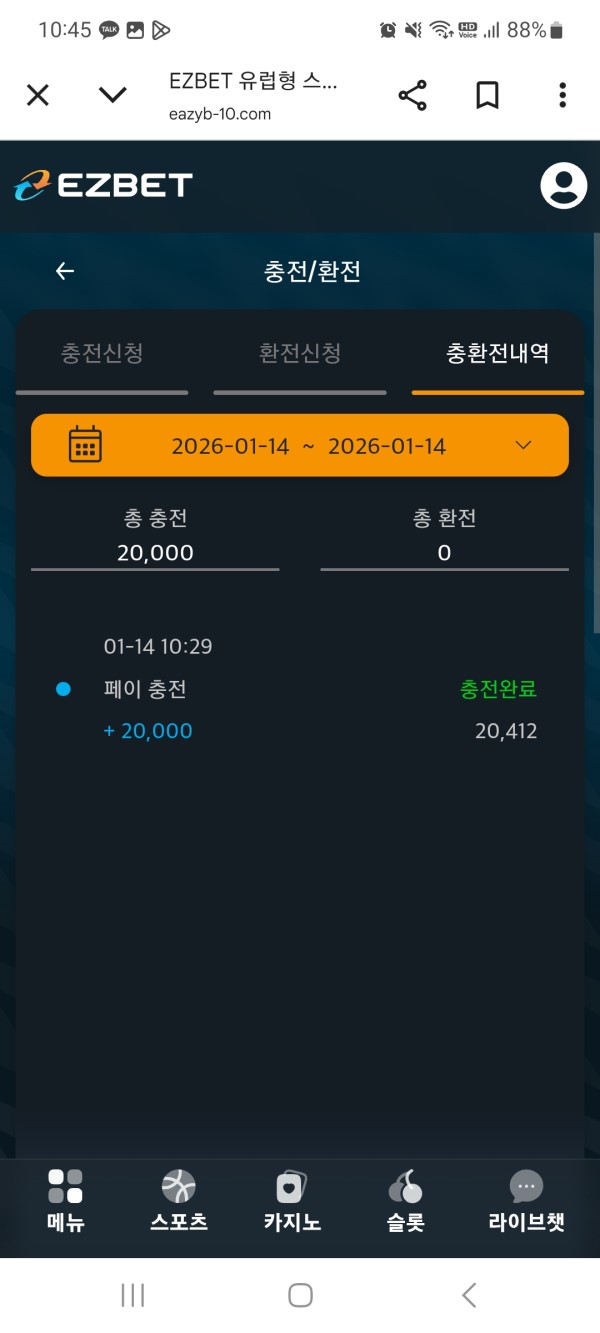Tap the system home button
The height and width of the screenshot is (1333, 600).
point(300,1295)
